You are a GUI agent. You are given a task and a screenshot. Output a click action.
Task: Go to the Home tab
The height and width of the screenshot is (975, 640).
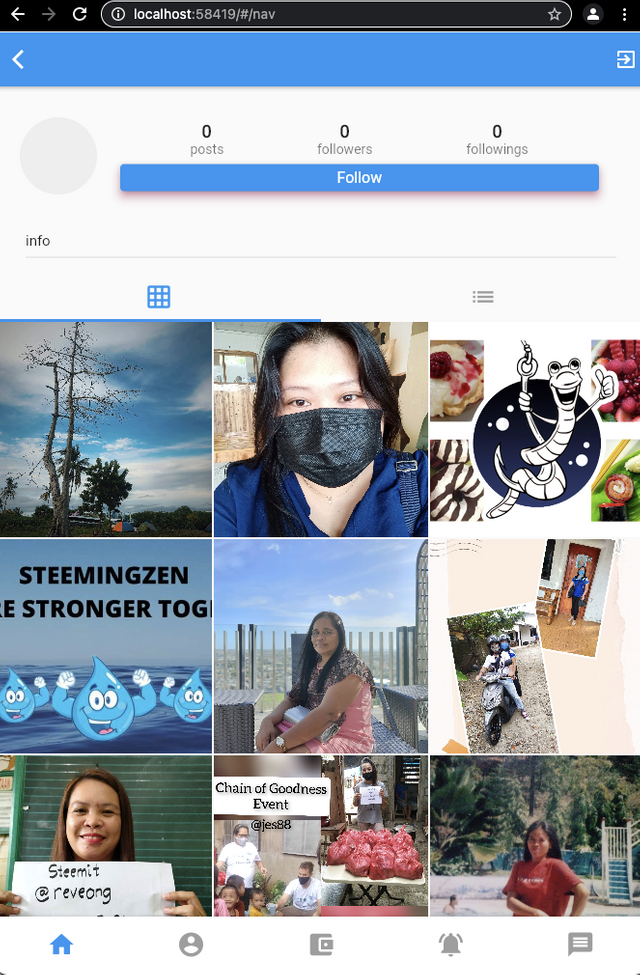click(62, 945)
